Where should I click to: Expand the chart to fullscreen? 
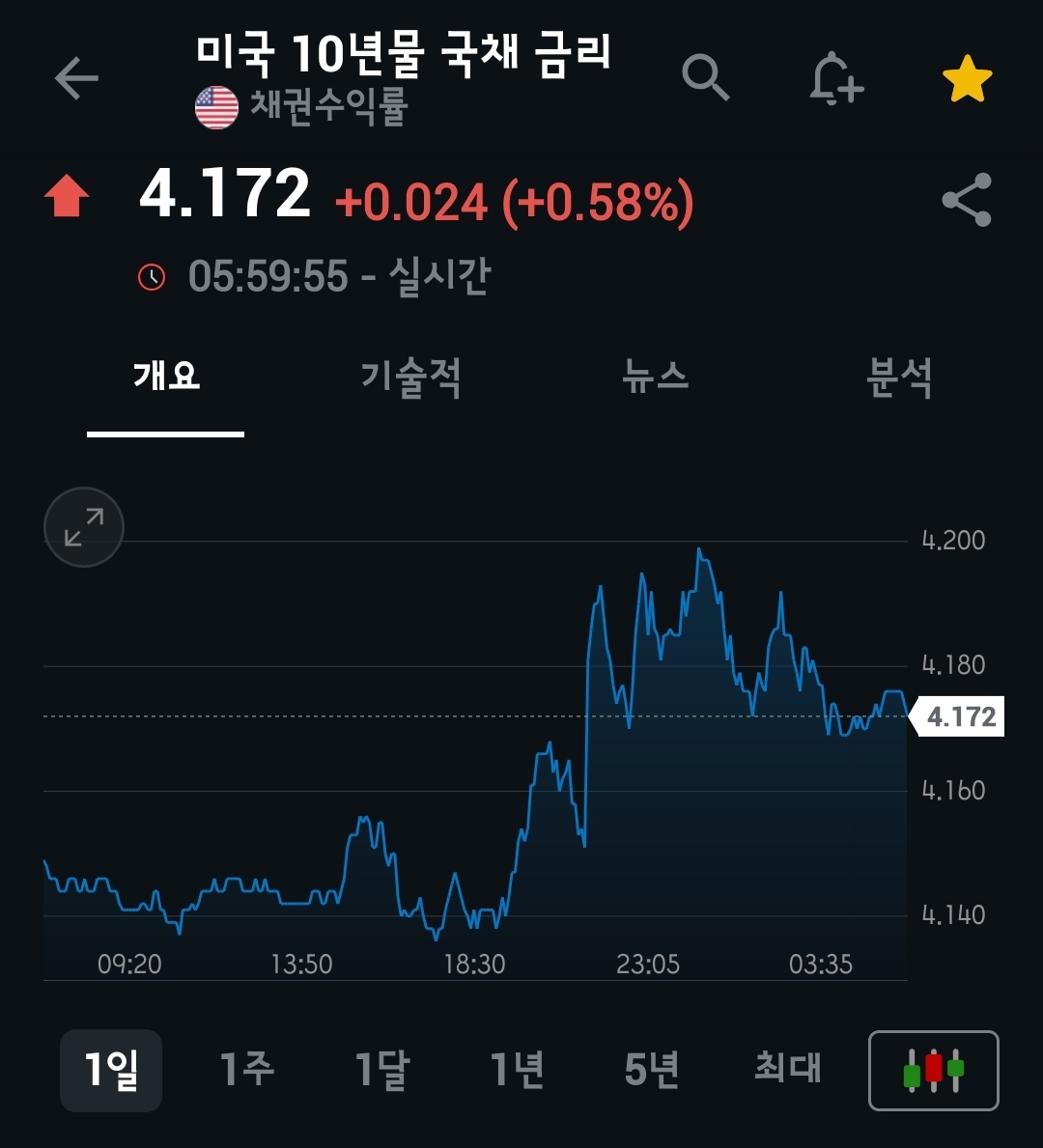pyautogui.click(x=84, y=527)
